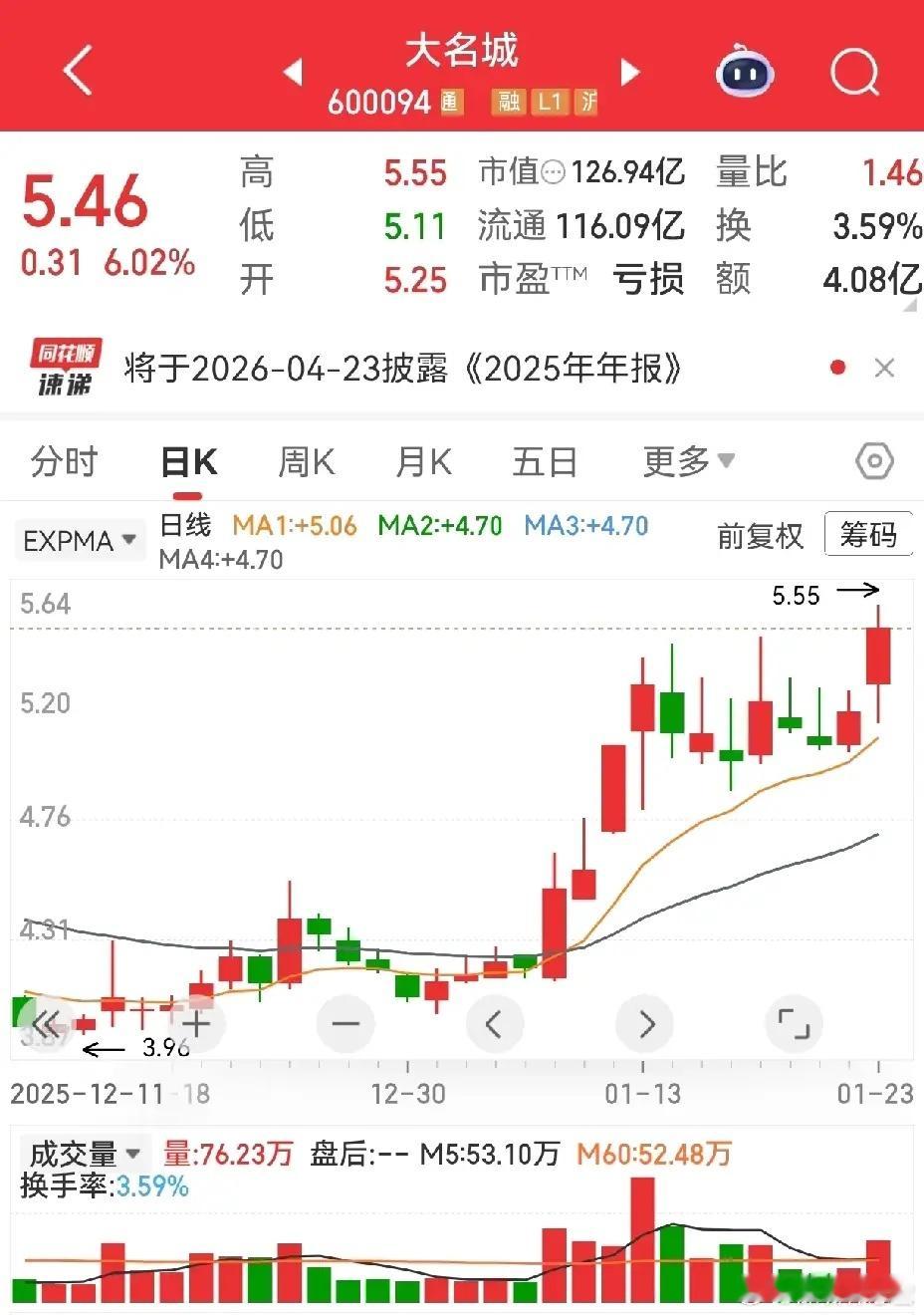Switch to the 五日 tab
924x1315 pixels.
click(544, 462)
